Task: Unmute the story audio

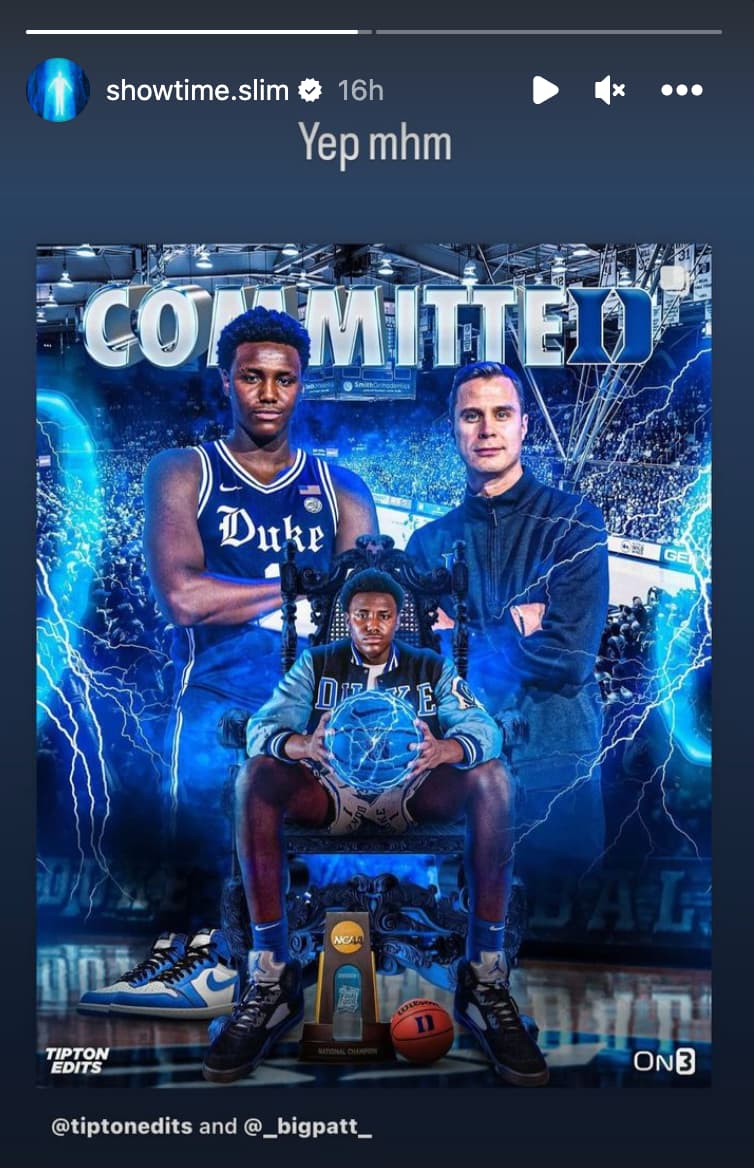Action: coord(609,91)
